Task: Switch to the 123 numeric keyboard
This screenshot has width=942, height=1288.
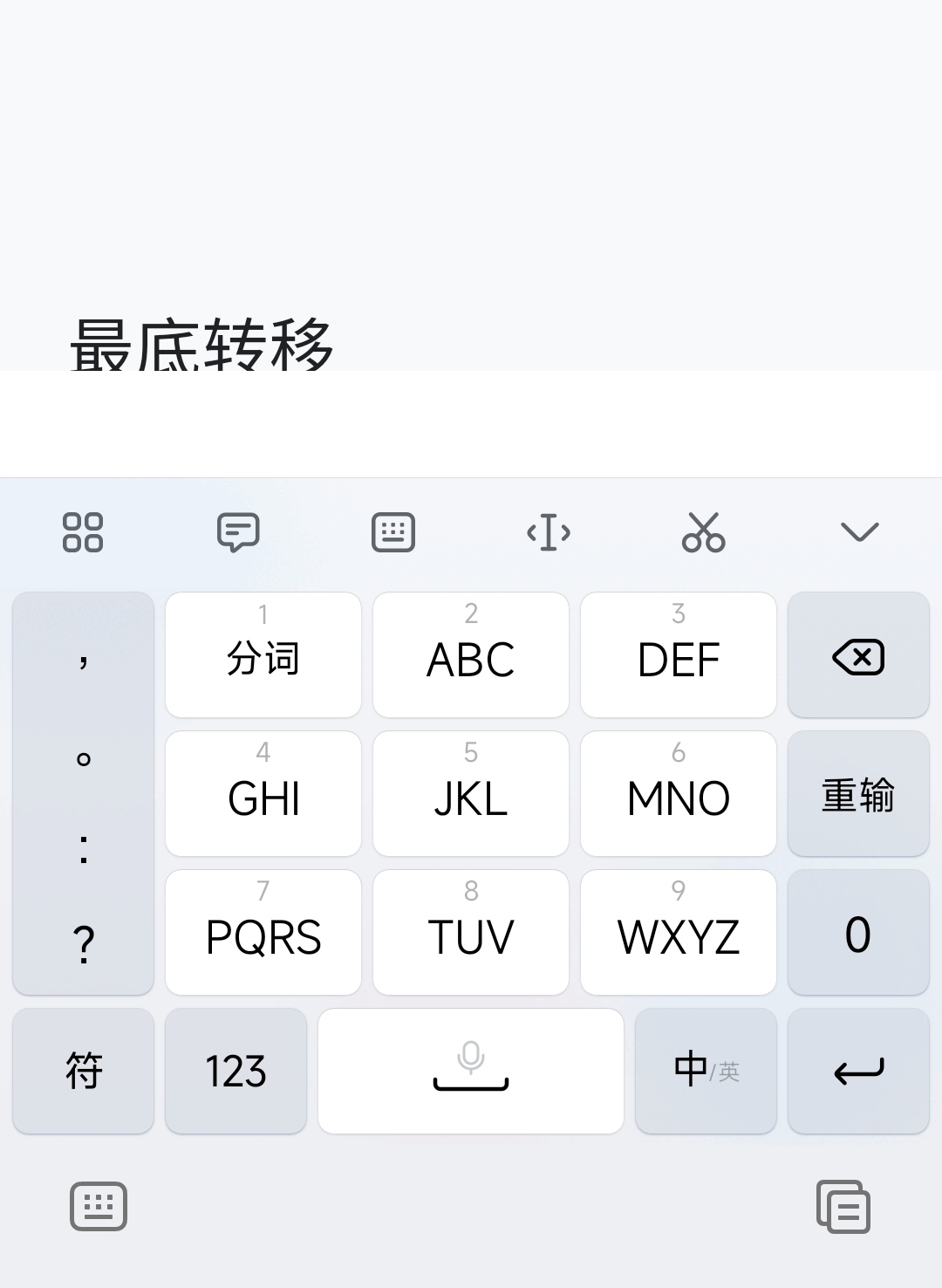Action: coord(235,1071)
